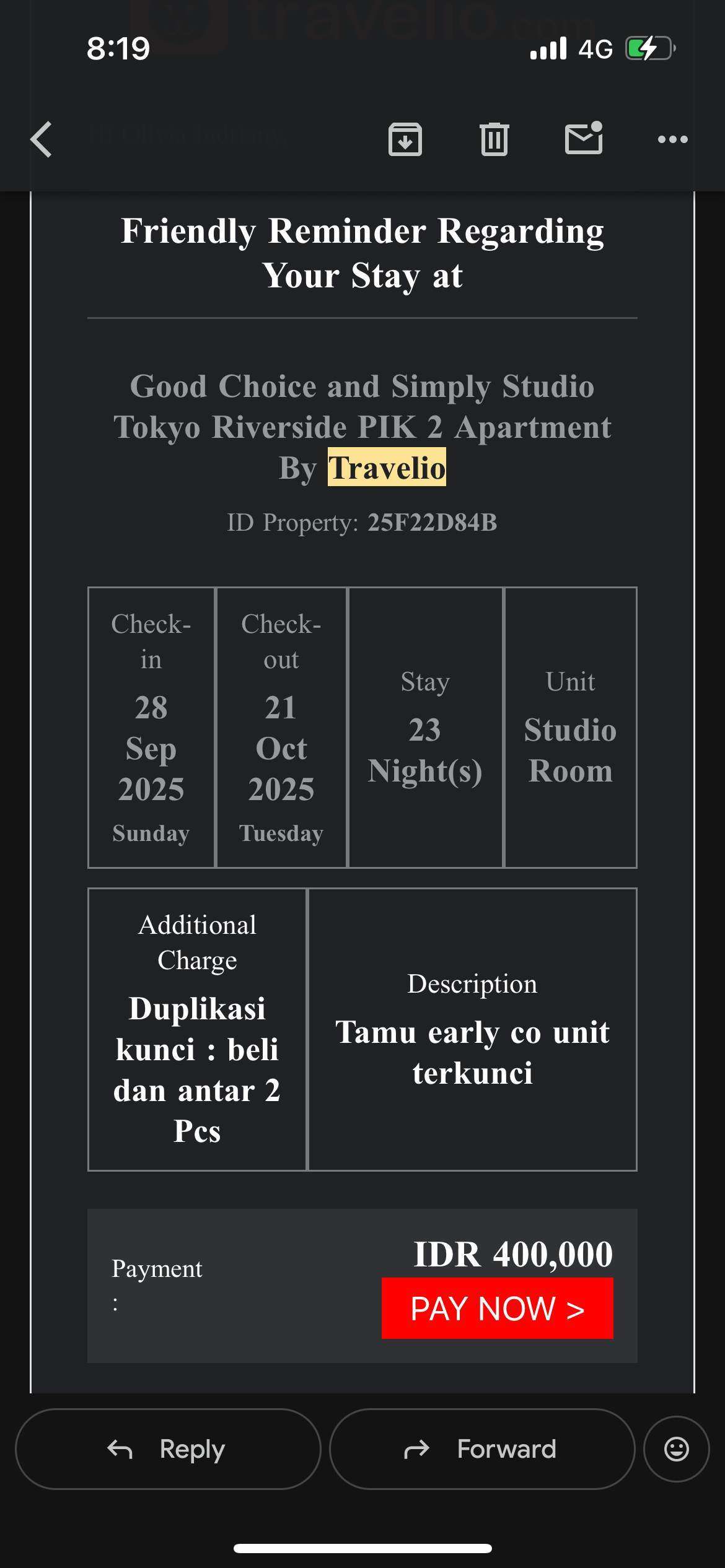This screenshot has height=1568, width=725.
Task: Go back to the inbox
Action: tap(42, 139)
